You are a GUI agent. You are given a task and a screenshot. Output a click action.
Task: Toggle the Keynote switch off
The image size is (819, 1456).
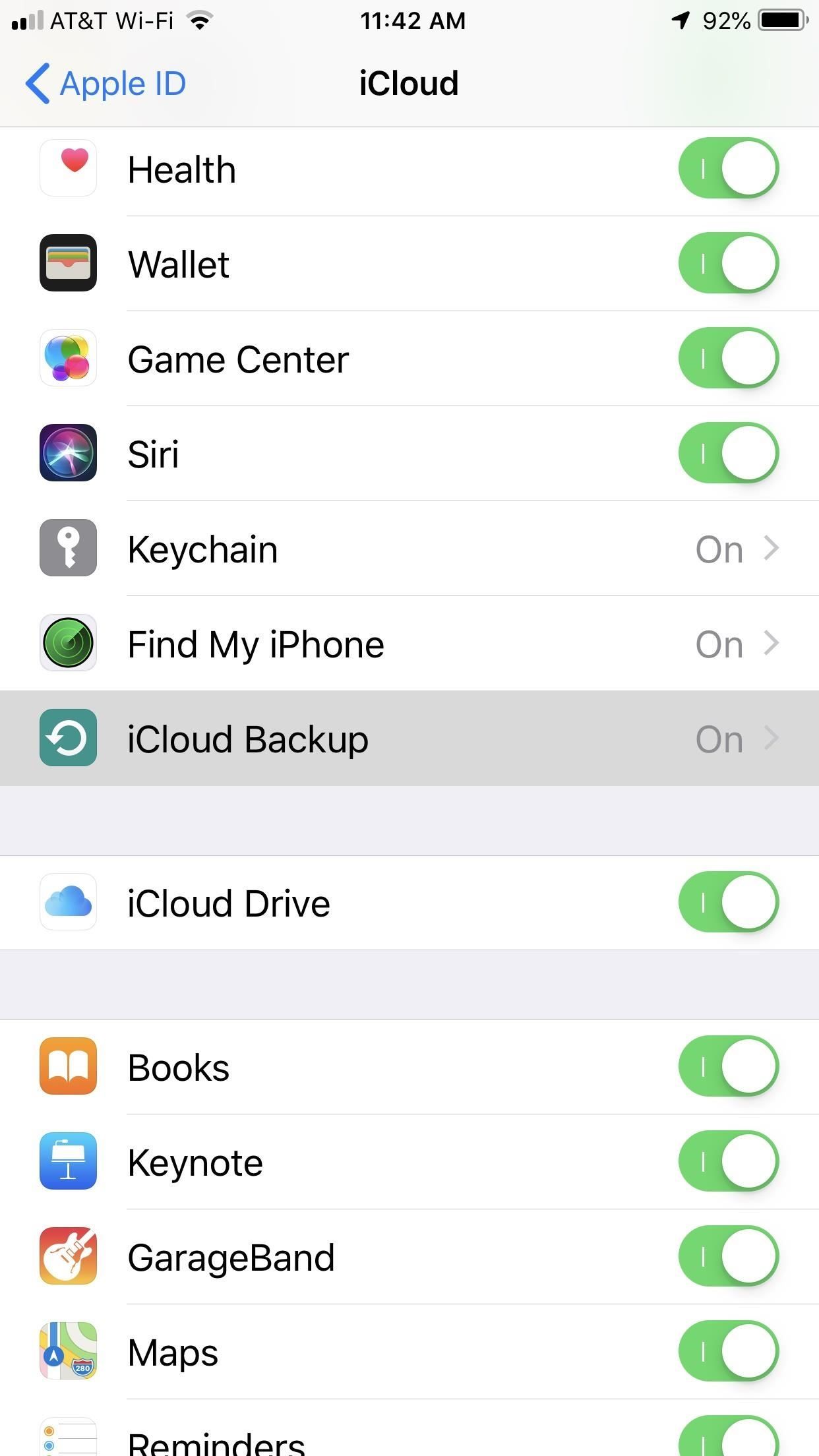[x=728, y=1161]
